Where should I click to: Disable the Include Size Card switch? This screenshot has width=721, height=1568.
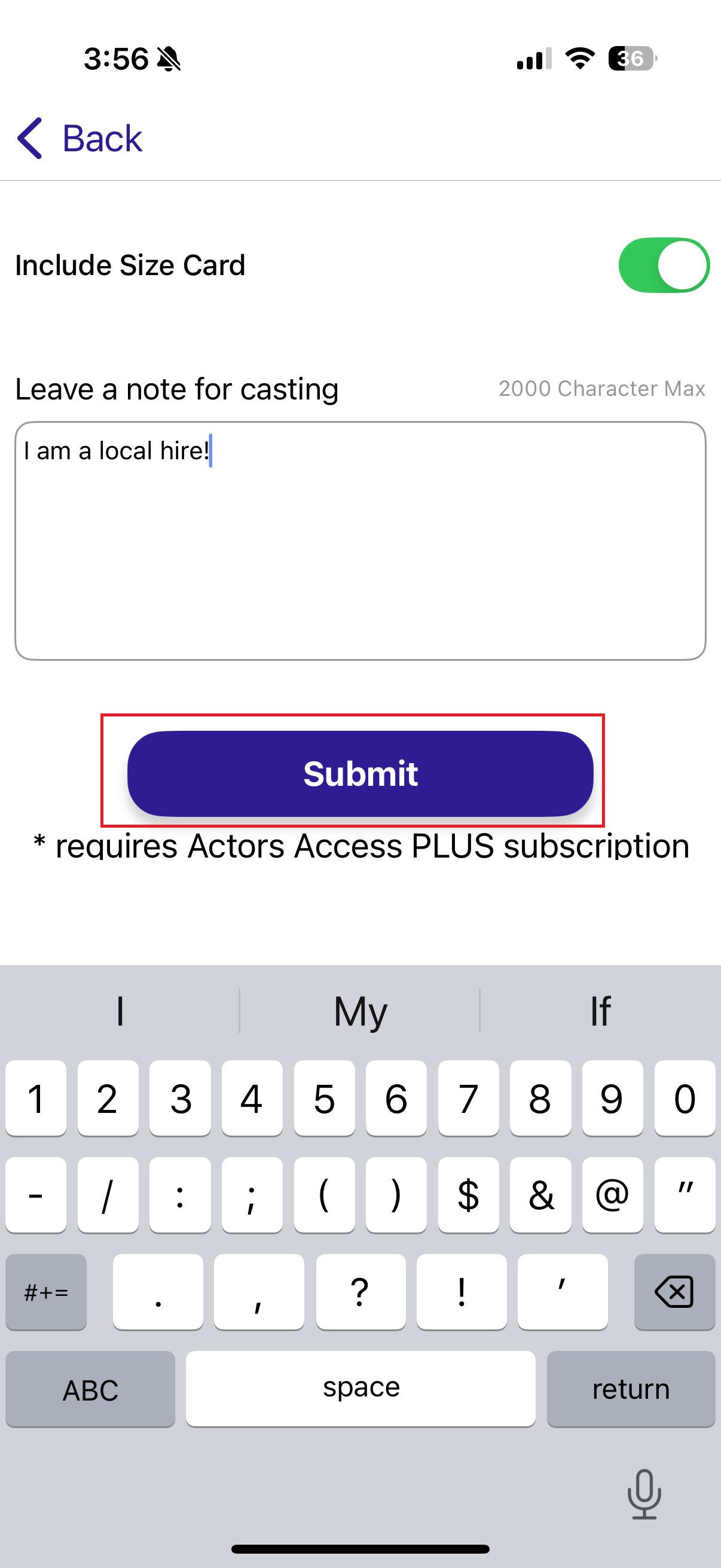tap(663, 266)
